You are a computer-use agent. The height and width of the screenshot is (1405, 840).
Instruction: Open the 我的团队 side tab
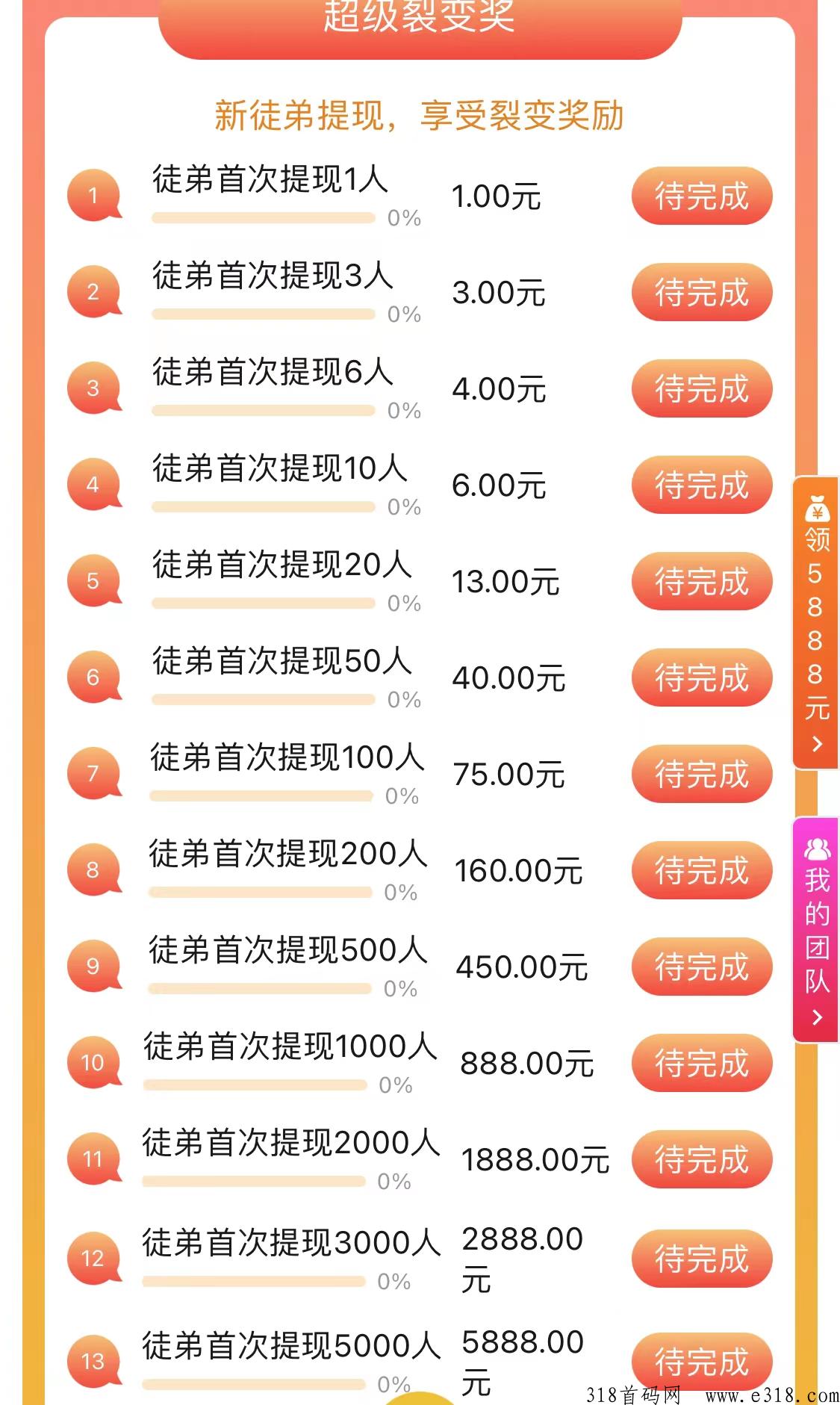tap(815, 930)
